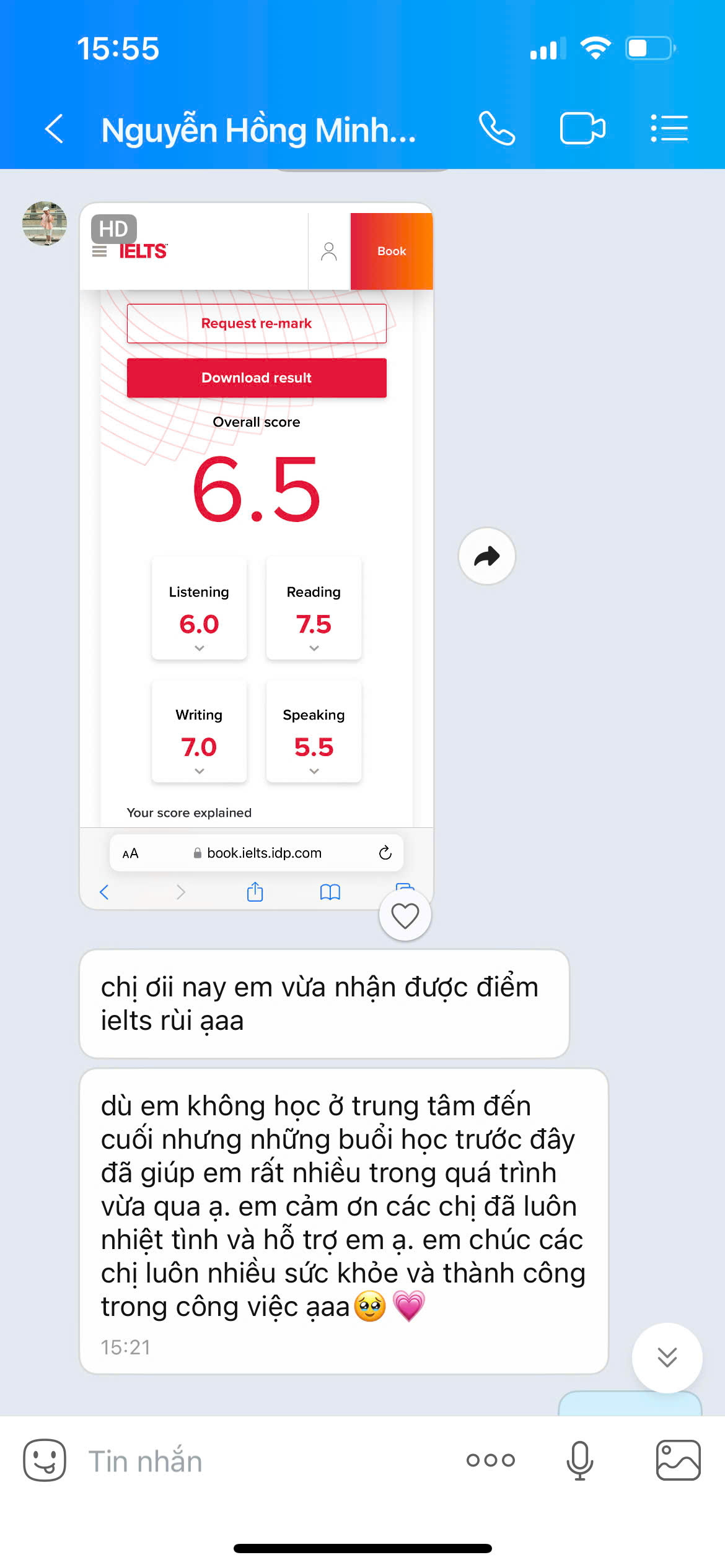Go back to the conversation list
This screenshot has height=1568, width=725.
point(53,129)
